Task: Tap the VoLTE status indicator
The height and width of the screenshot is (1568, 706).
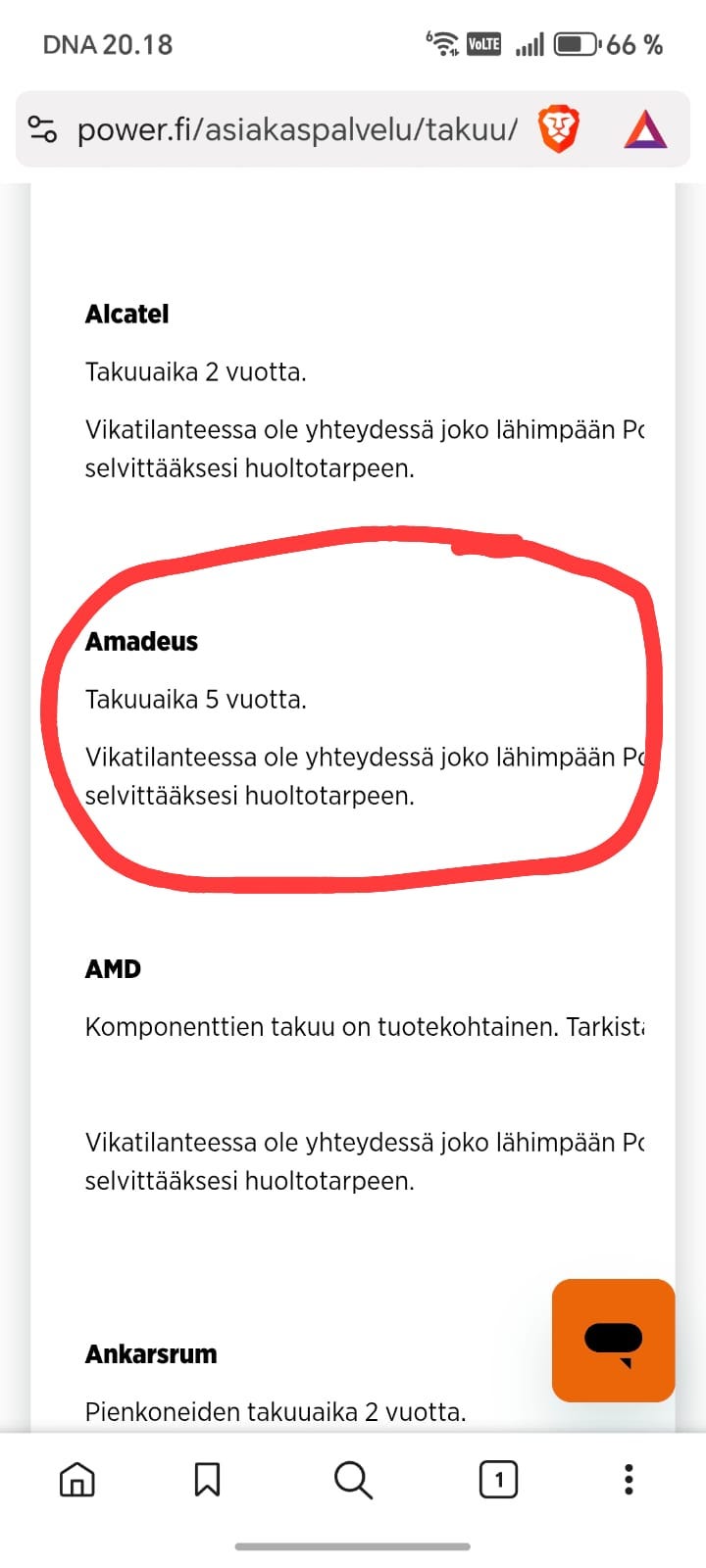Action: point(484,42)
